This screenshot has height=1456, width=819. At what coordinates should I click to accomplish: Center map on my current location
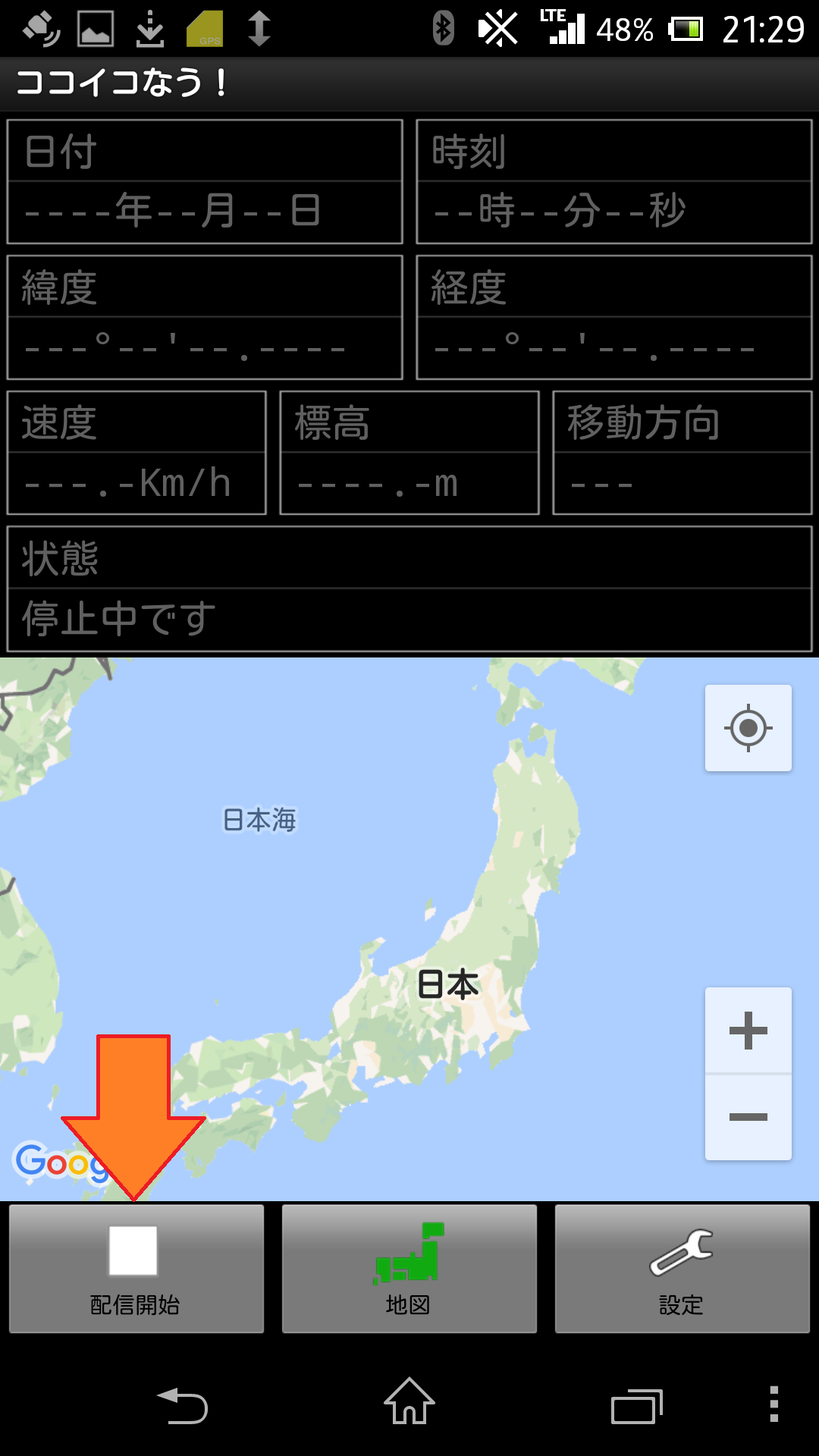(748, 728)
